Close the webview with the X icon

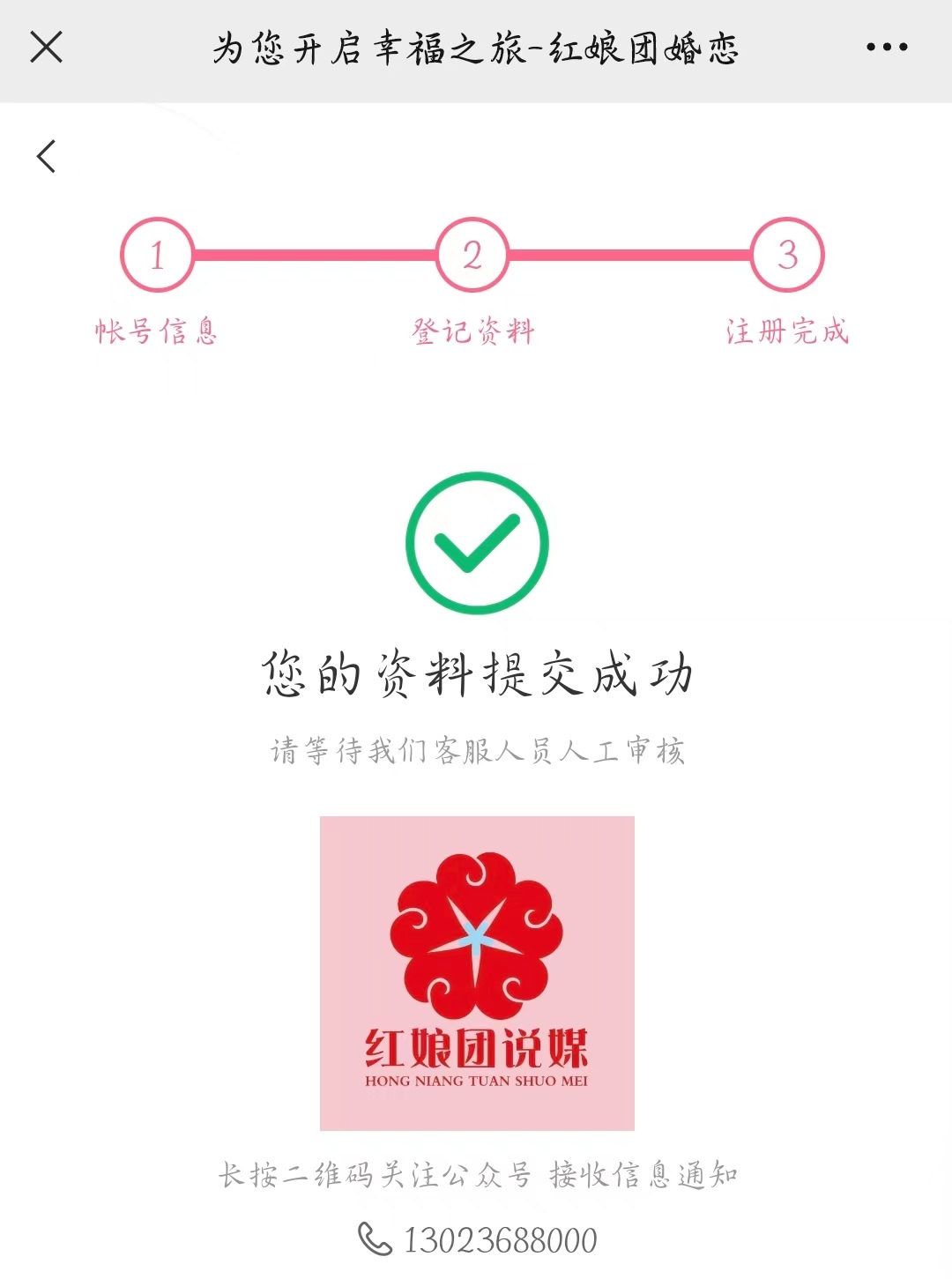coord(46,47)
